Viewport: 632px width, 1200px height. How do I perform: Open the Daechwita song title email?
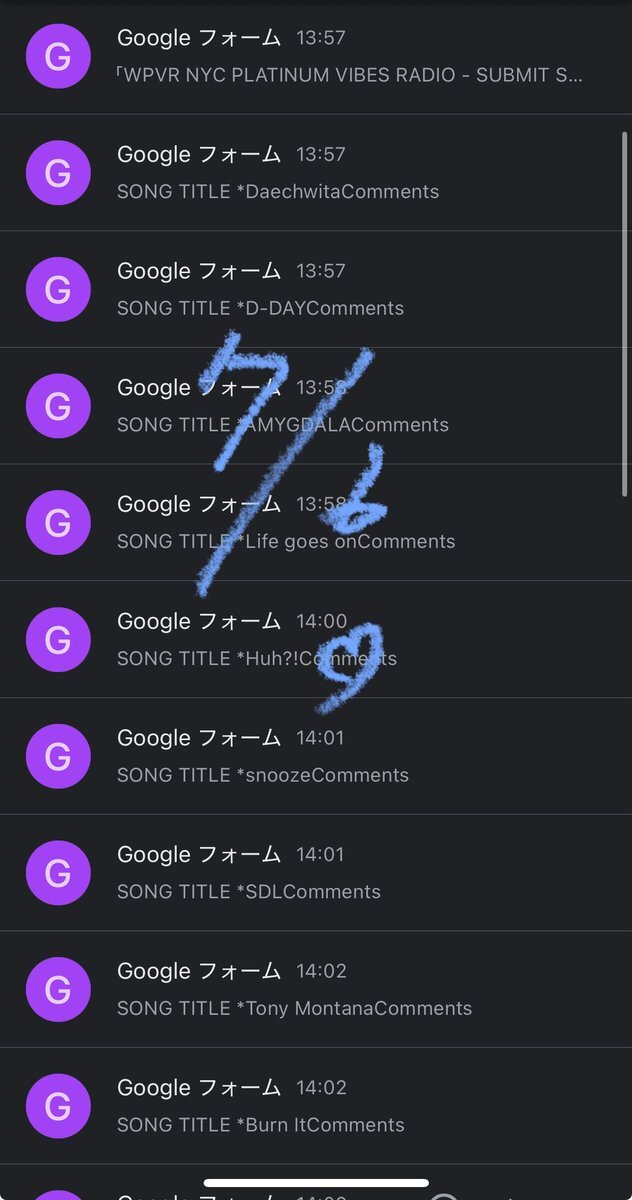point(316,173)
